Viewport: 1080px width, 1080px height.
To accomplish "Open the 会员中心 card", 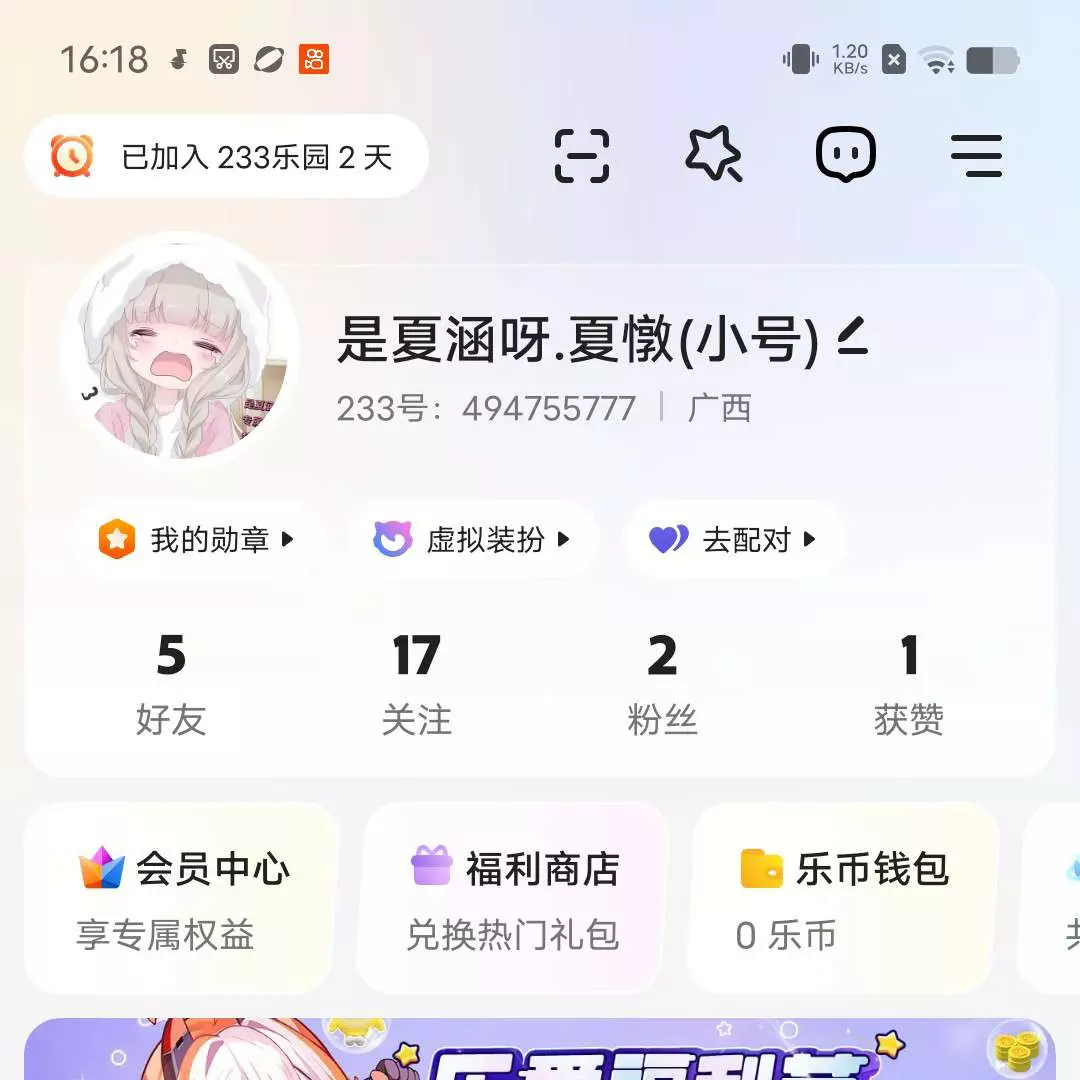I will click(x=182, y=899).
